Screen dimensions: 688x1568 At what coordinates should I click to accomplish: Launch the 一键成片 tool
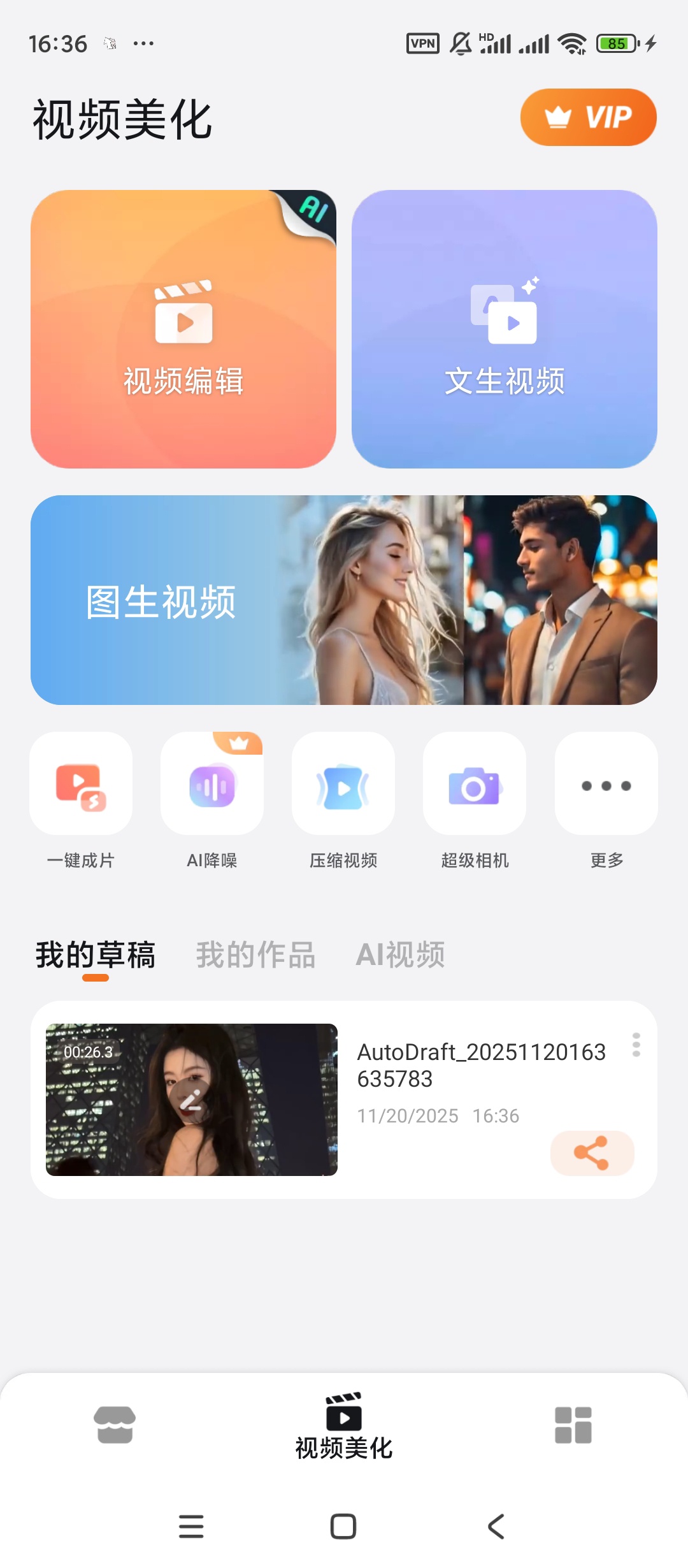[x=81, y=784]
